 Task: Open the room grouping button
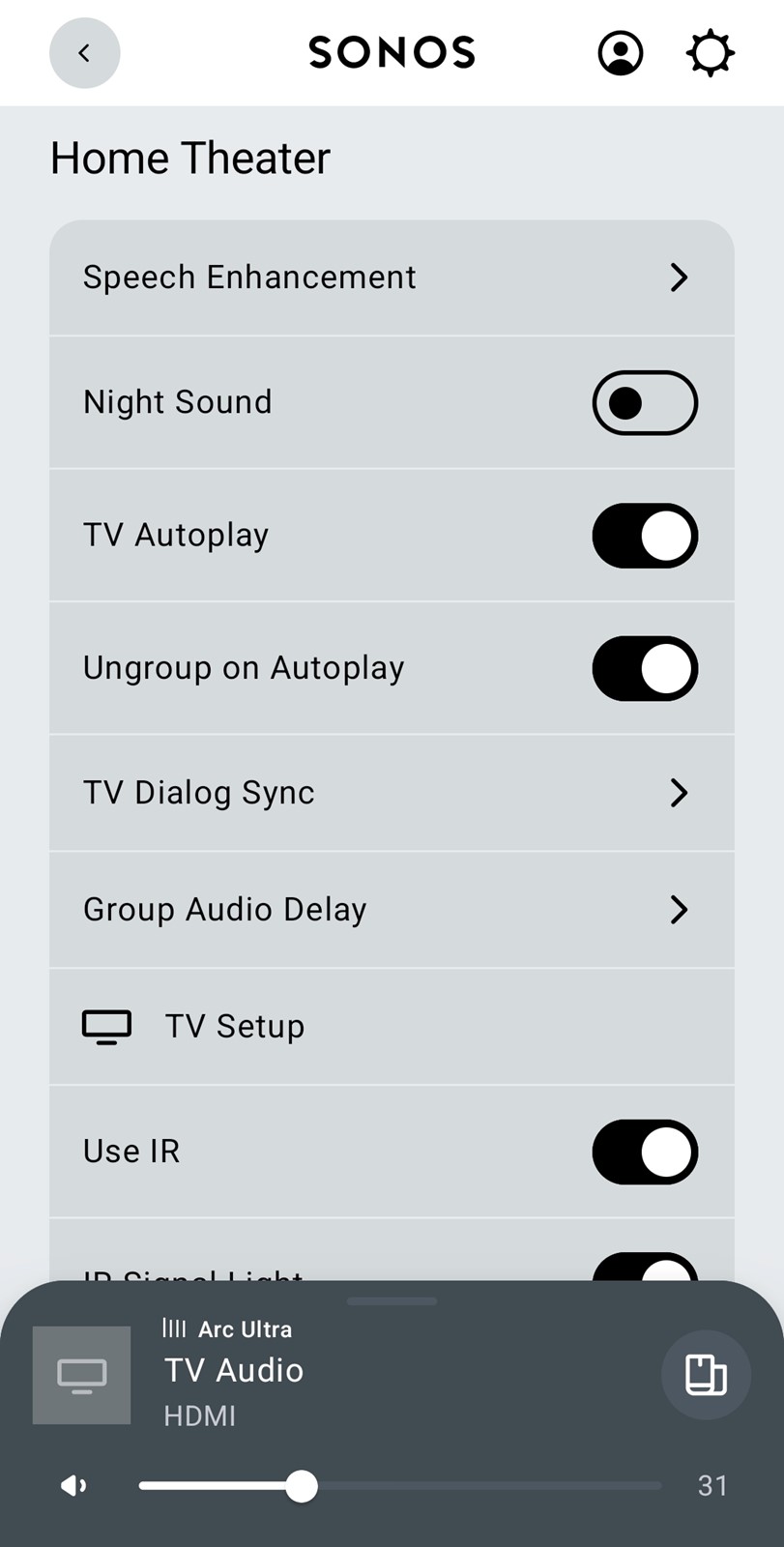(x=706, y=1374)
